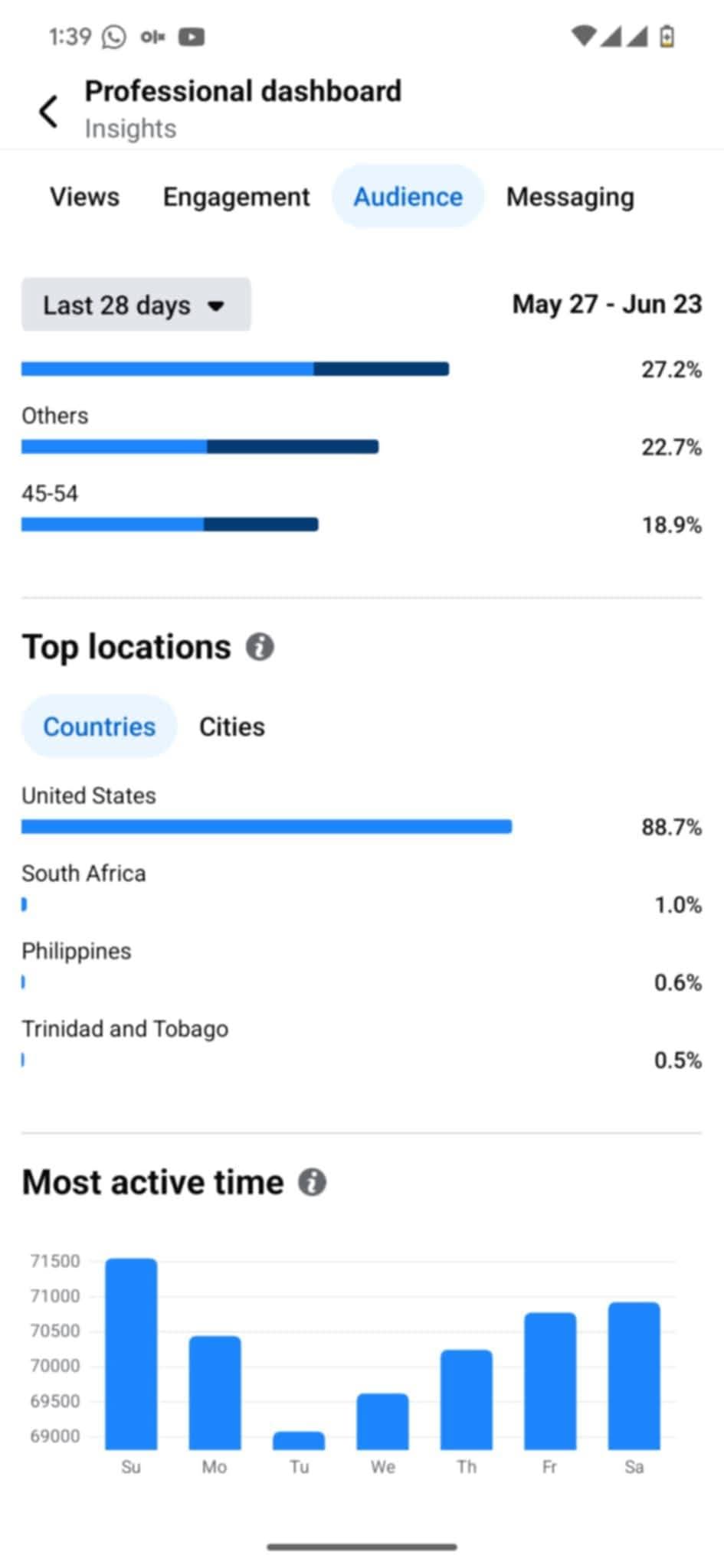Select the Audience tab
The height and width of the screenshot is (1568, 724).
click(408, 197)
